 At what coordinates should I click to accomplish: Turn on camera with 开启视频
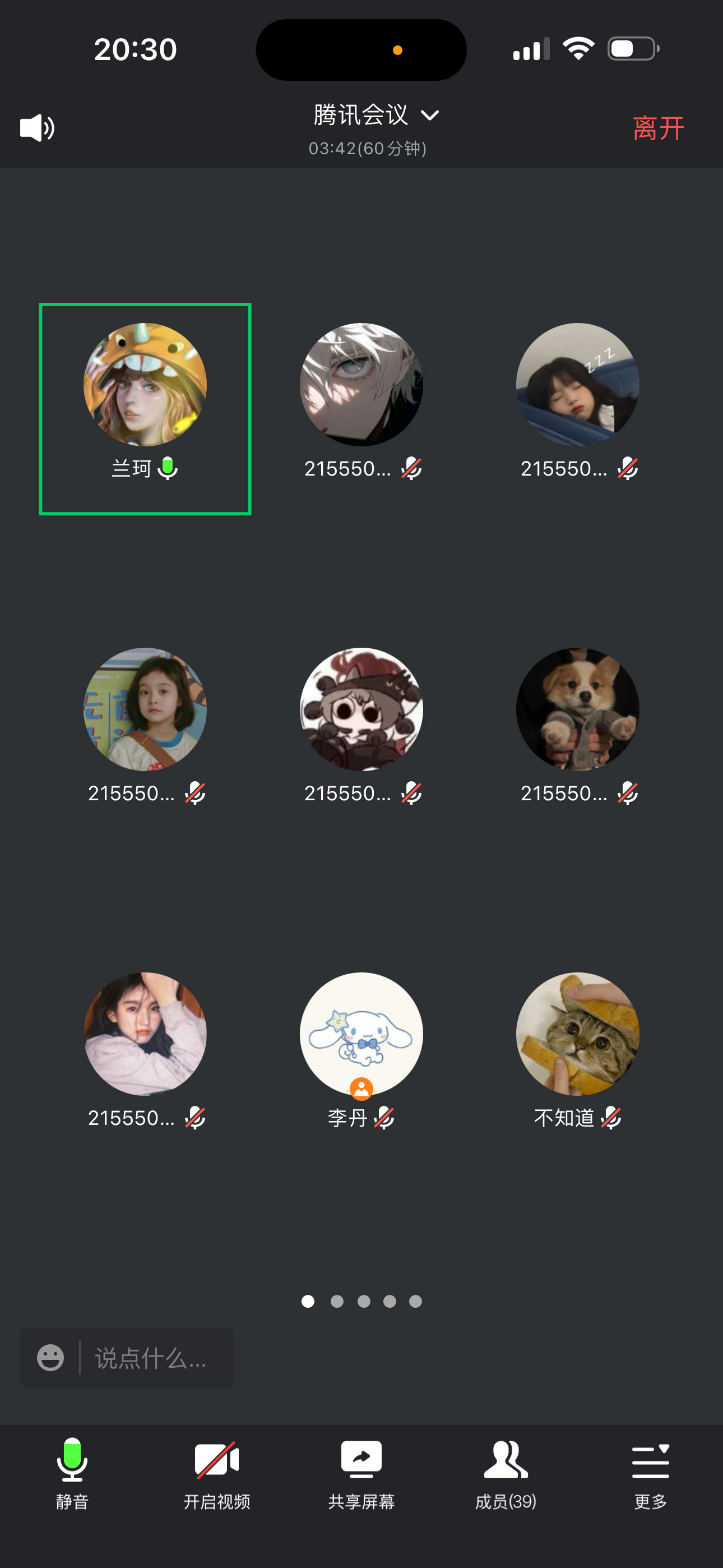pos(217,1473)
